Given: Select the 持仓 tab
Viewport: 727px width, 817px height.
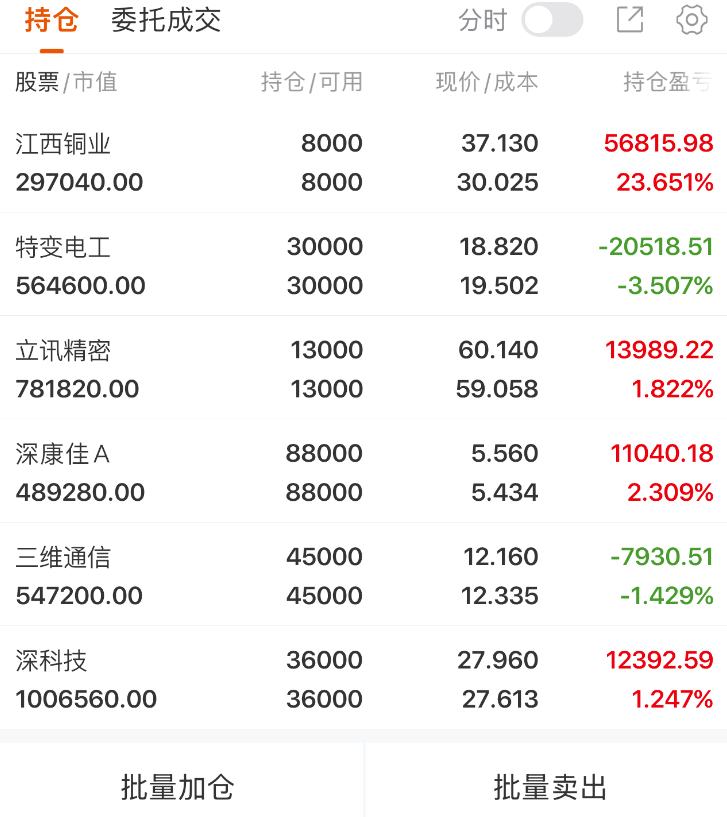Looking at the screenshot, I should 51,20.
